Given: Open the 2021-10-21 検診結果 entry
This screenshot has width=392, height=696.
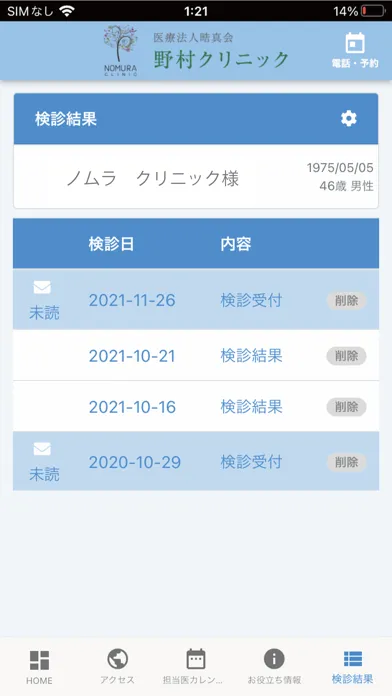Looking at the screenshot, I should 196,355.
